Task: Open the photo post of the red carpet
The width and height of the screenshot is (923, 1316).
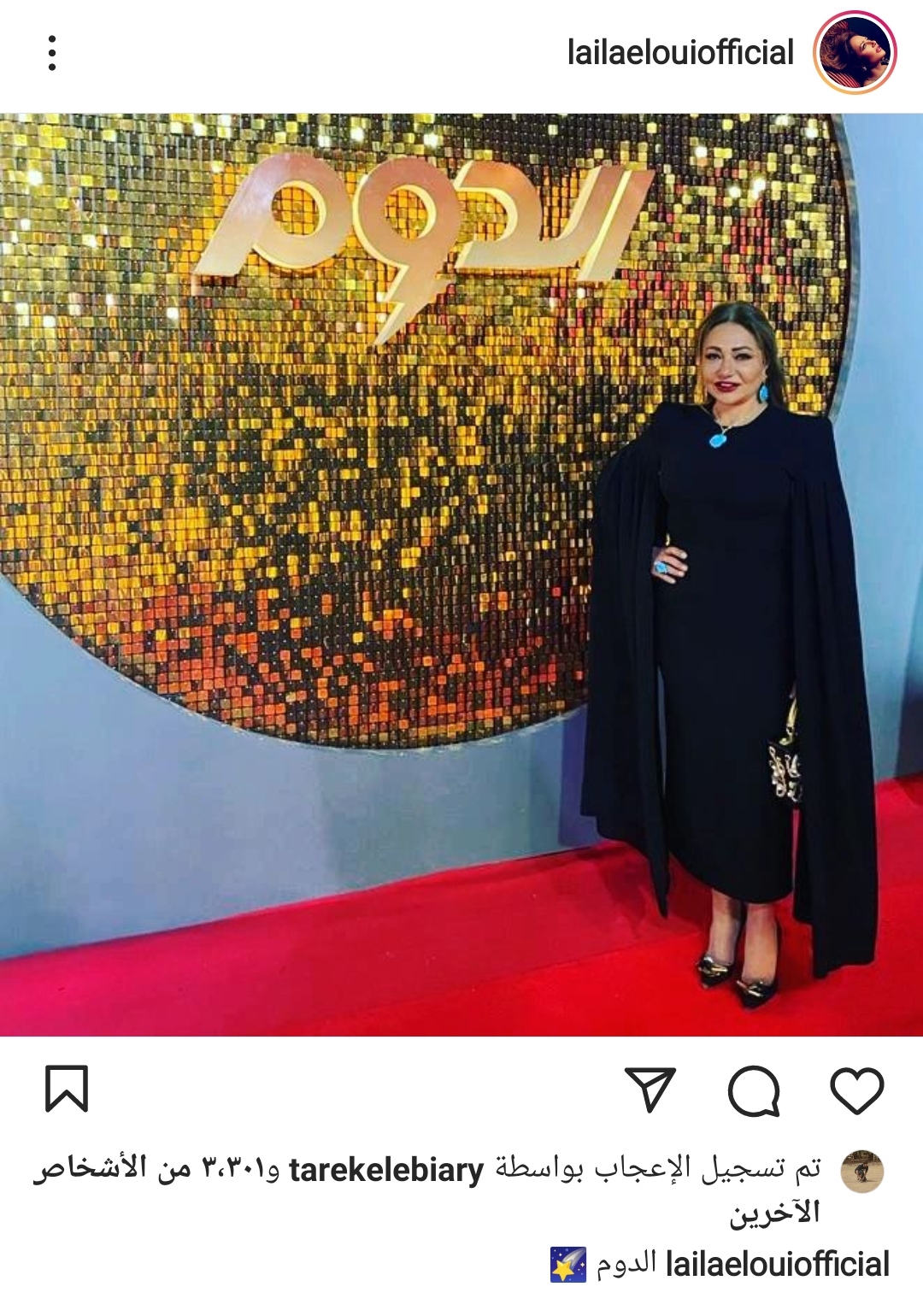Action: (x=461, y=574)
